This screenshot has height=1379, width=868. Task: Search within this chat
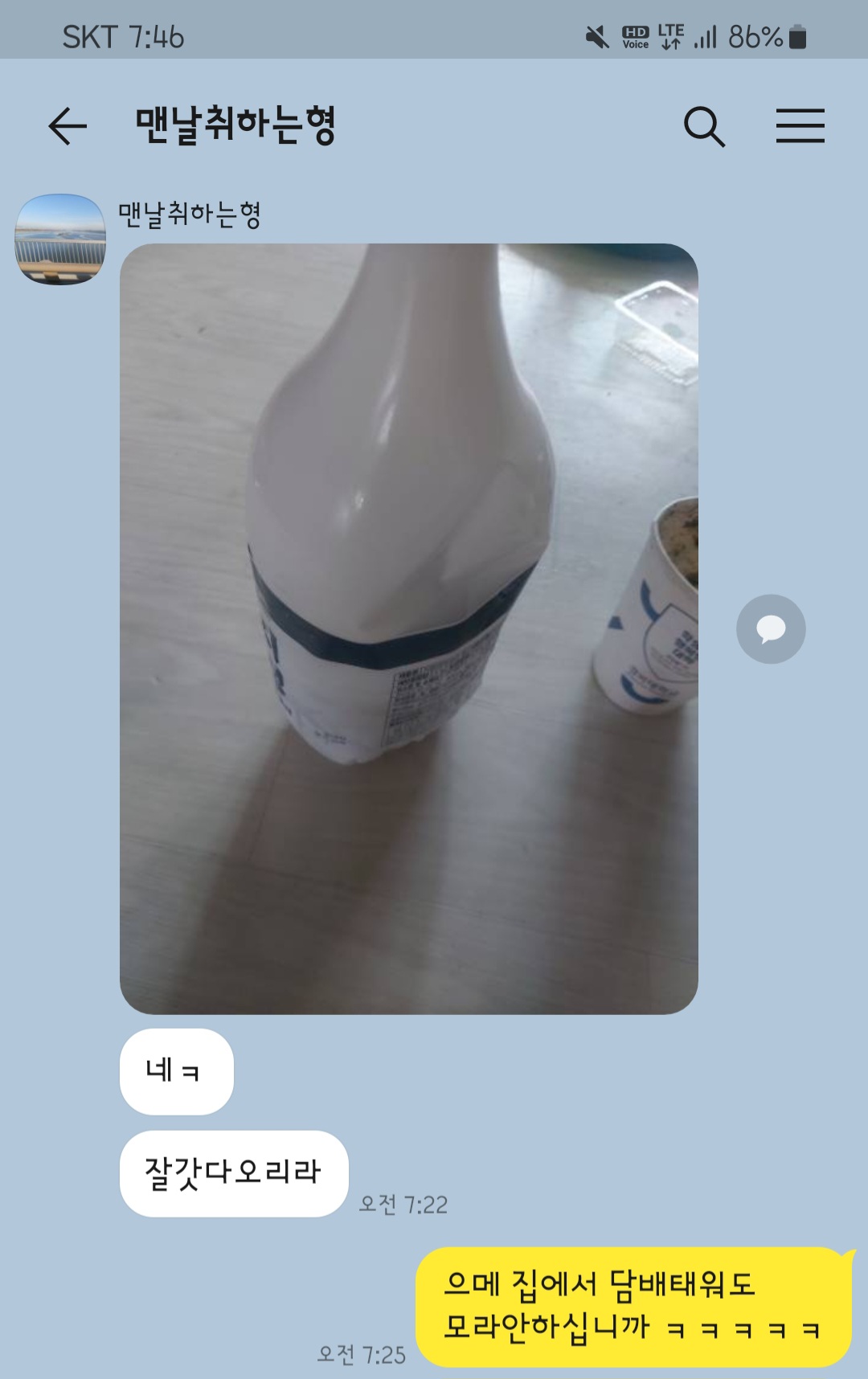click(x=704, y=126)
